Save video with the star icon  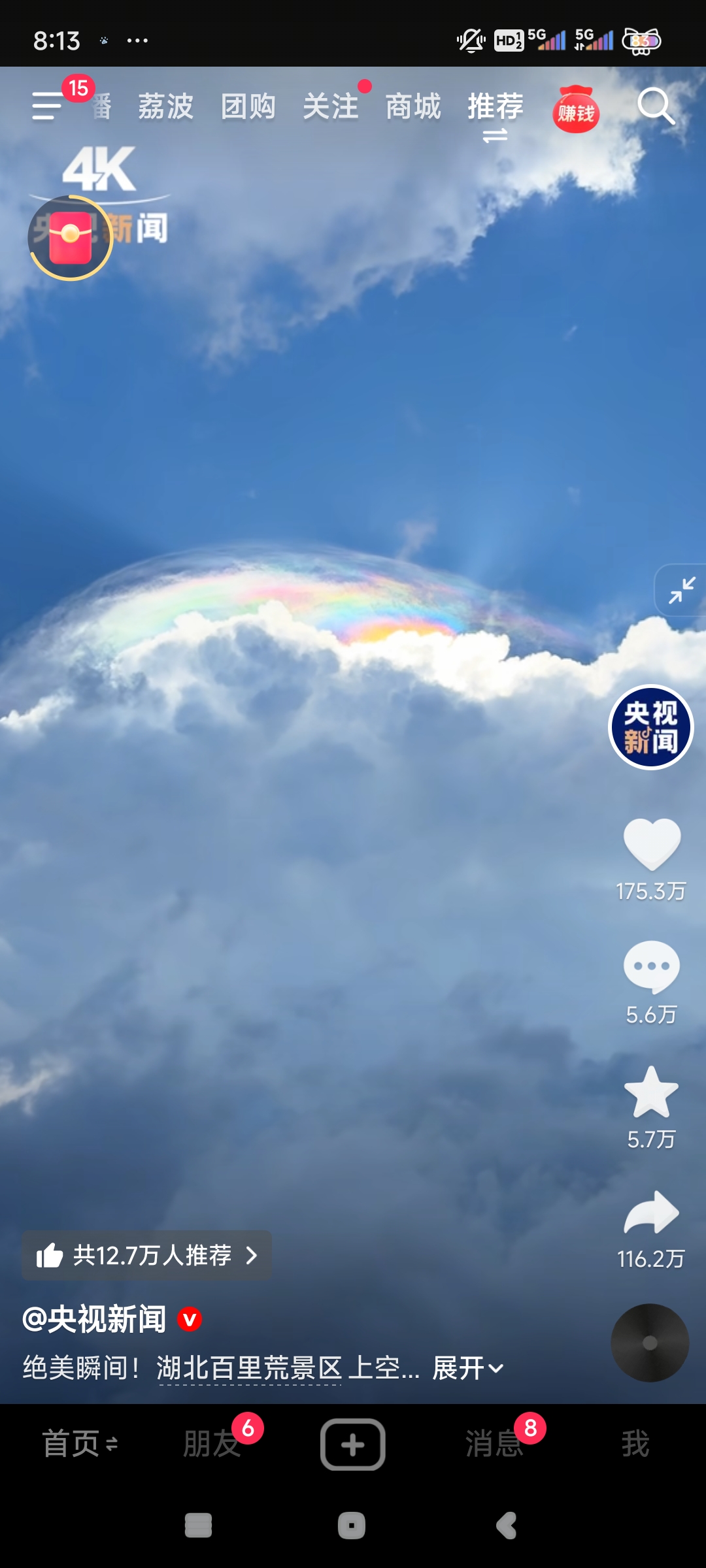coord(652,1092)
